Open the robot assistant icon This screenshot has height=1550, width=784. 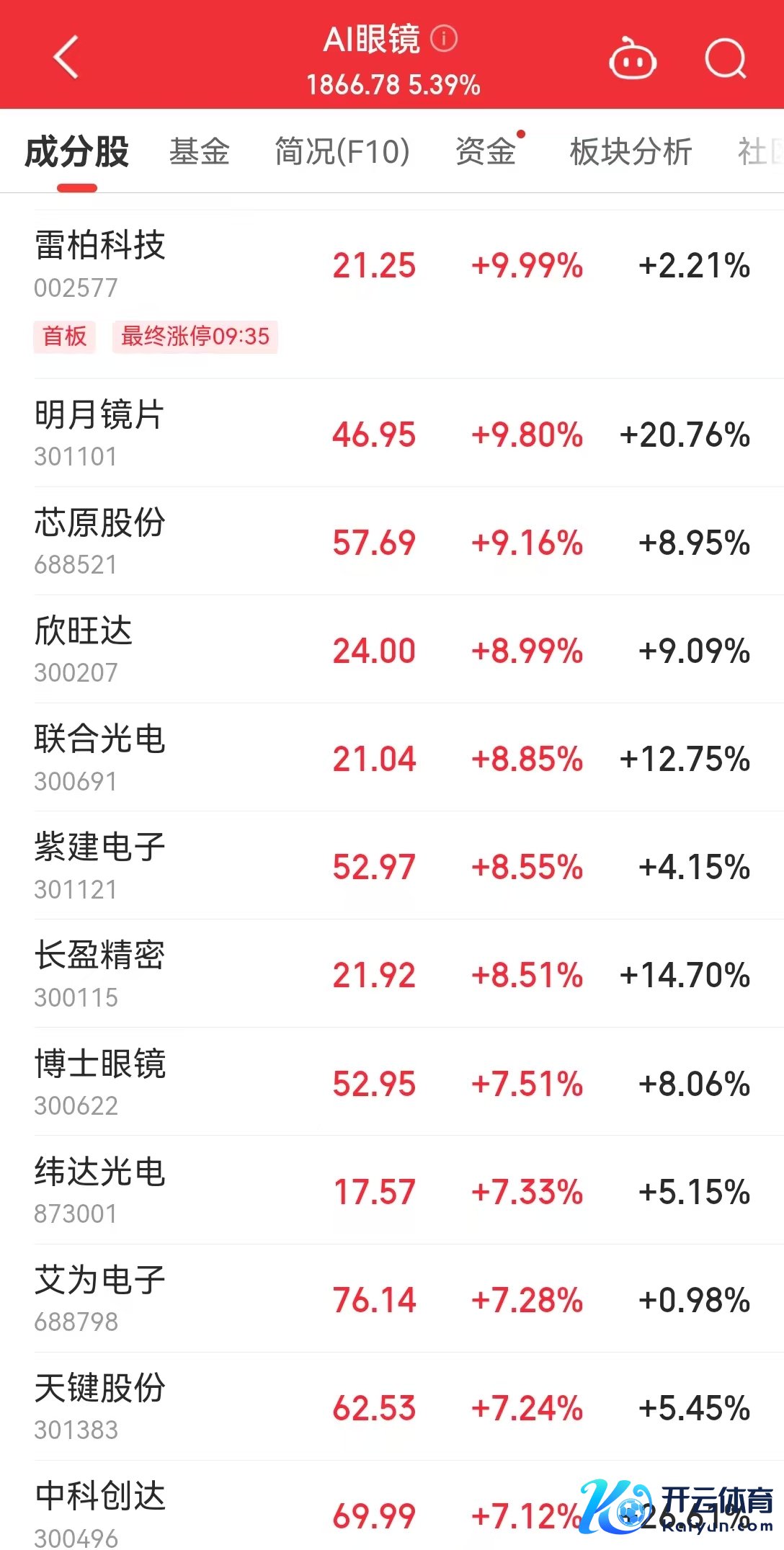pos(632,59)
